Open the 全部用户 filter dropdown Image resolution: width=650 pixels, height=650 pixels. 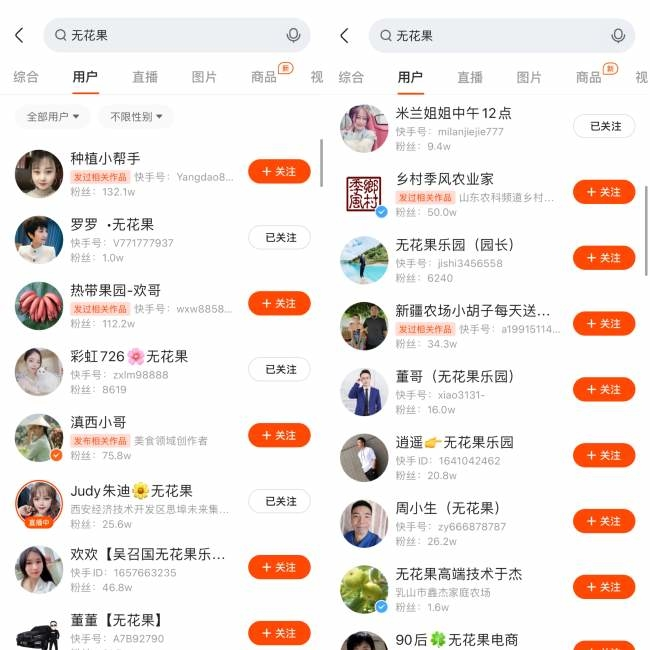pyautogui.click(x=52, y=117)
